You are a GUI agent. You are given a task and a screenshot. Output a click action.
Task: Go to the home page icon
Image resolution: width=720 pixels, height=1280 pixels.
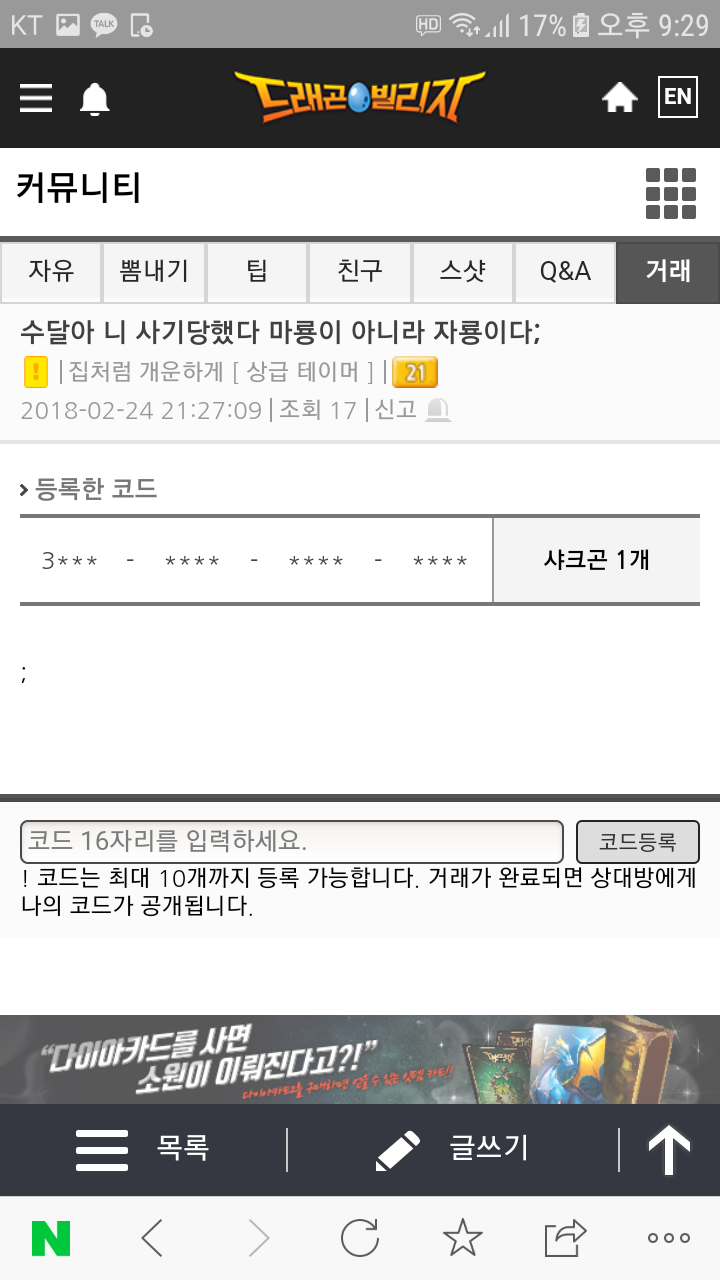coord(619,97)
